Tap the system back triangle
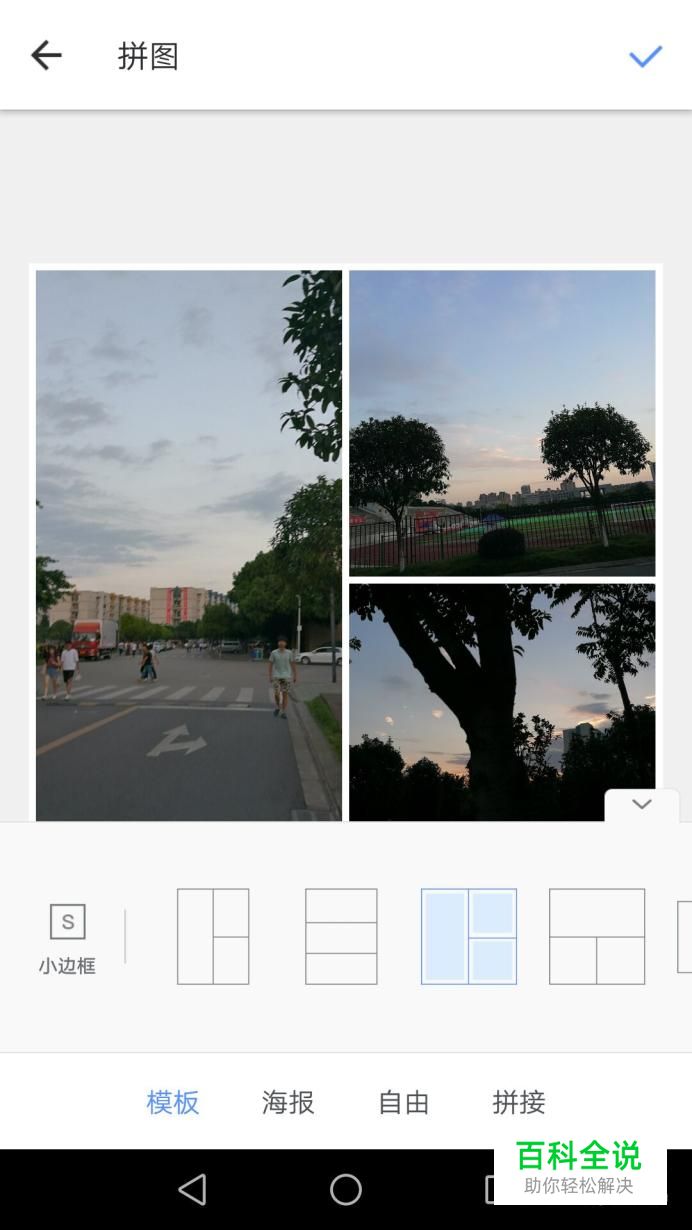Screen dimensions: 692x1230 [x=192, y=1189]
